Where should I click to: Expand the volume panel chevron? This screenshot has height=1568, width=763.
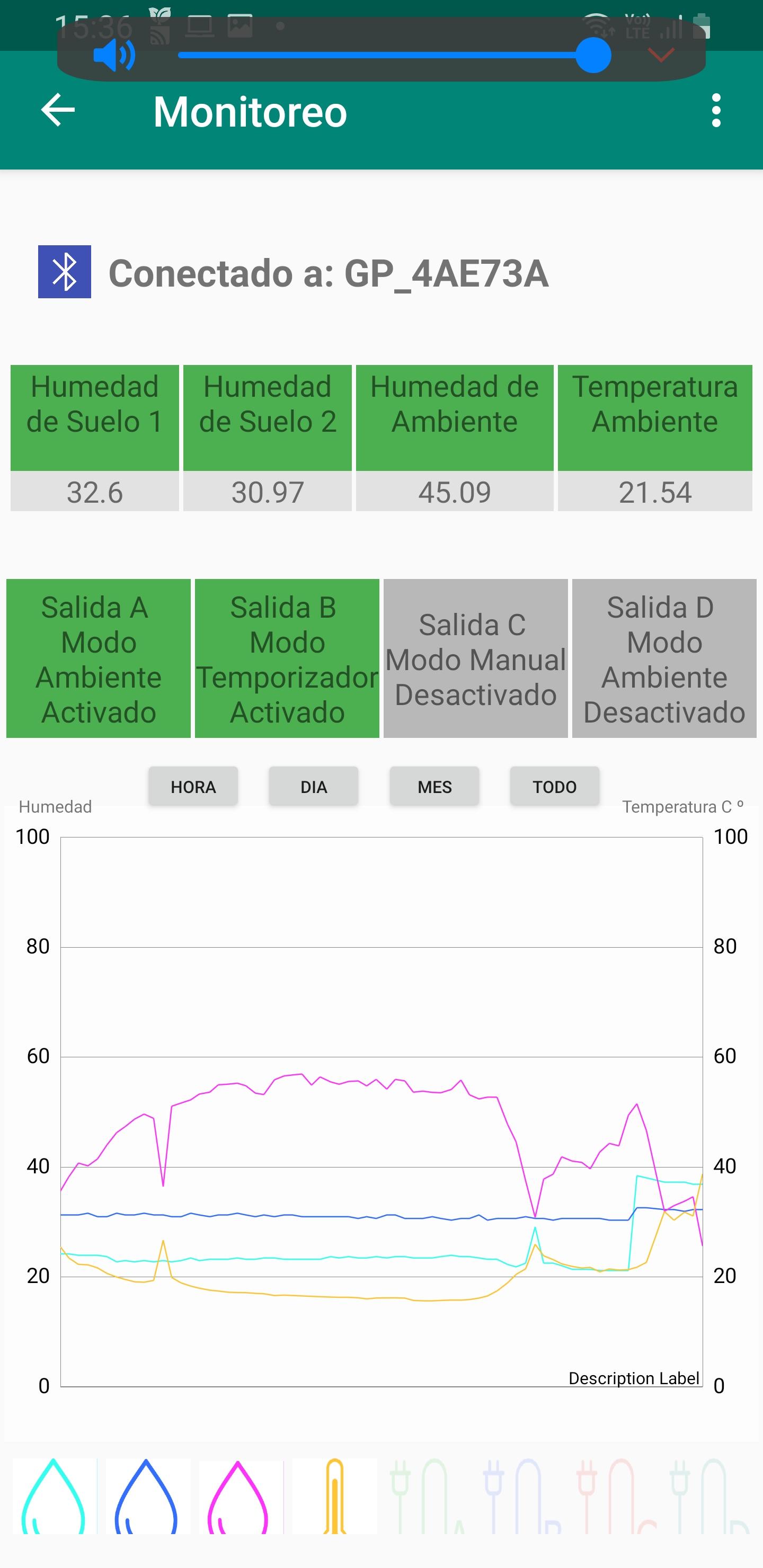661,56
